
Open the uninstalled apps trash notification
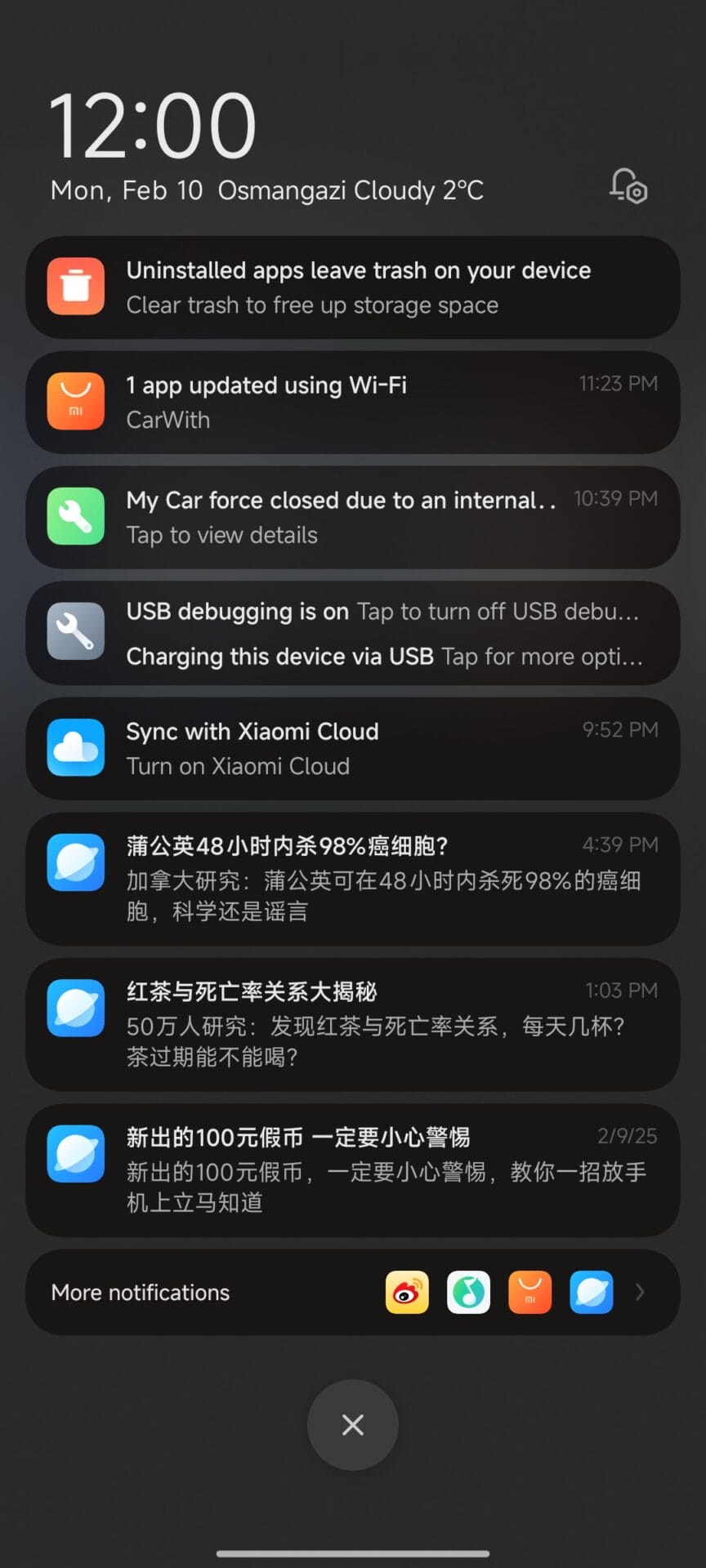click(x=353, y=287)
